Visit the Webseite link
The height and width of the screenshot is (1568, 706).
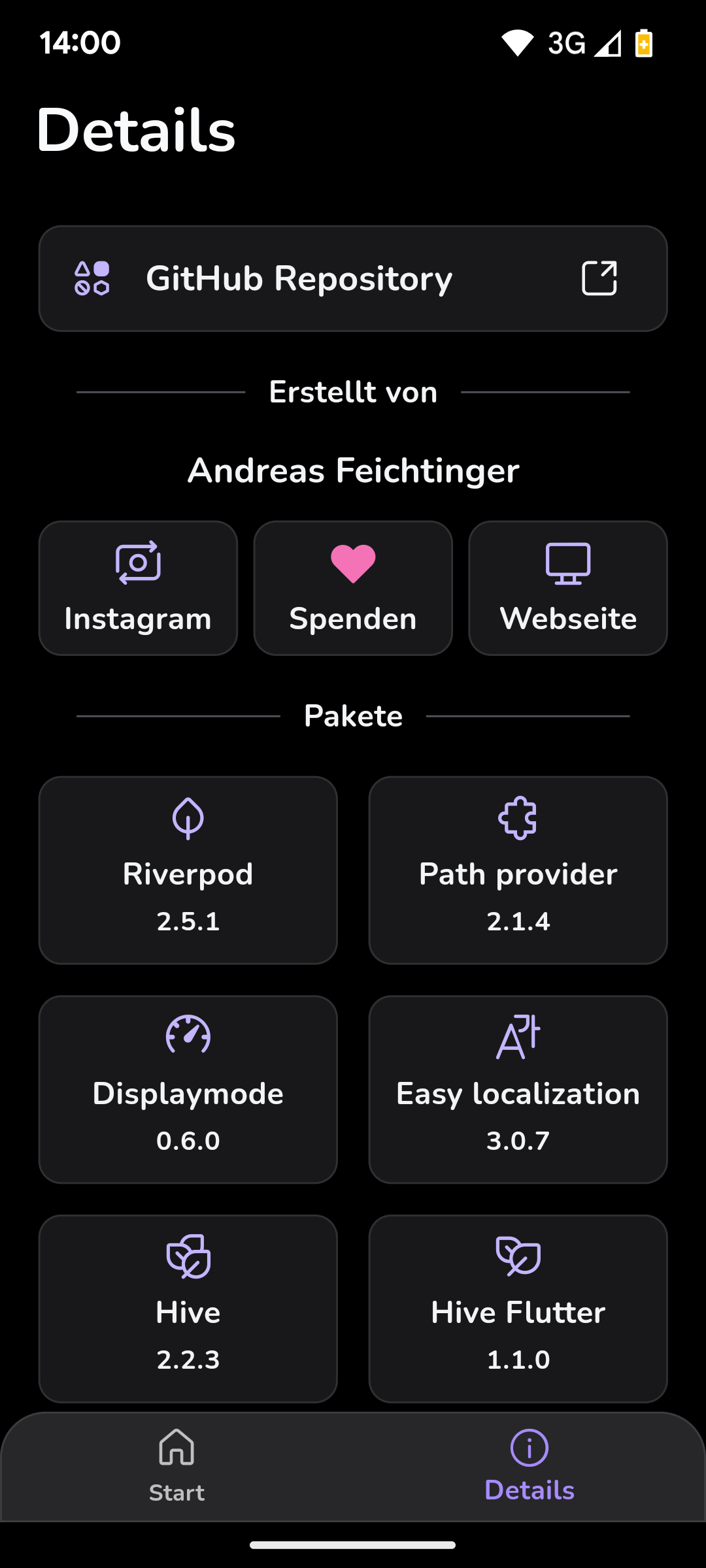pos(568,588)
